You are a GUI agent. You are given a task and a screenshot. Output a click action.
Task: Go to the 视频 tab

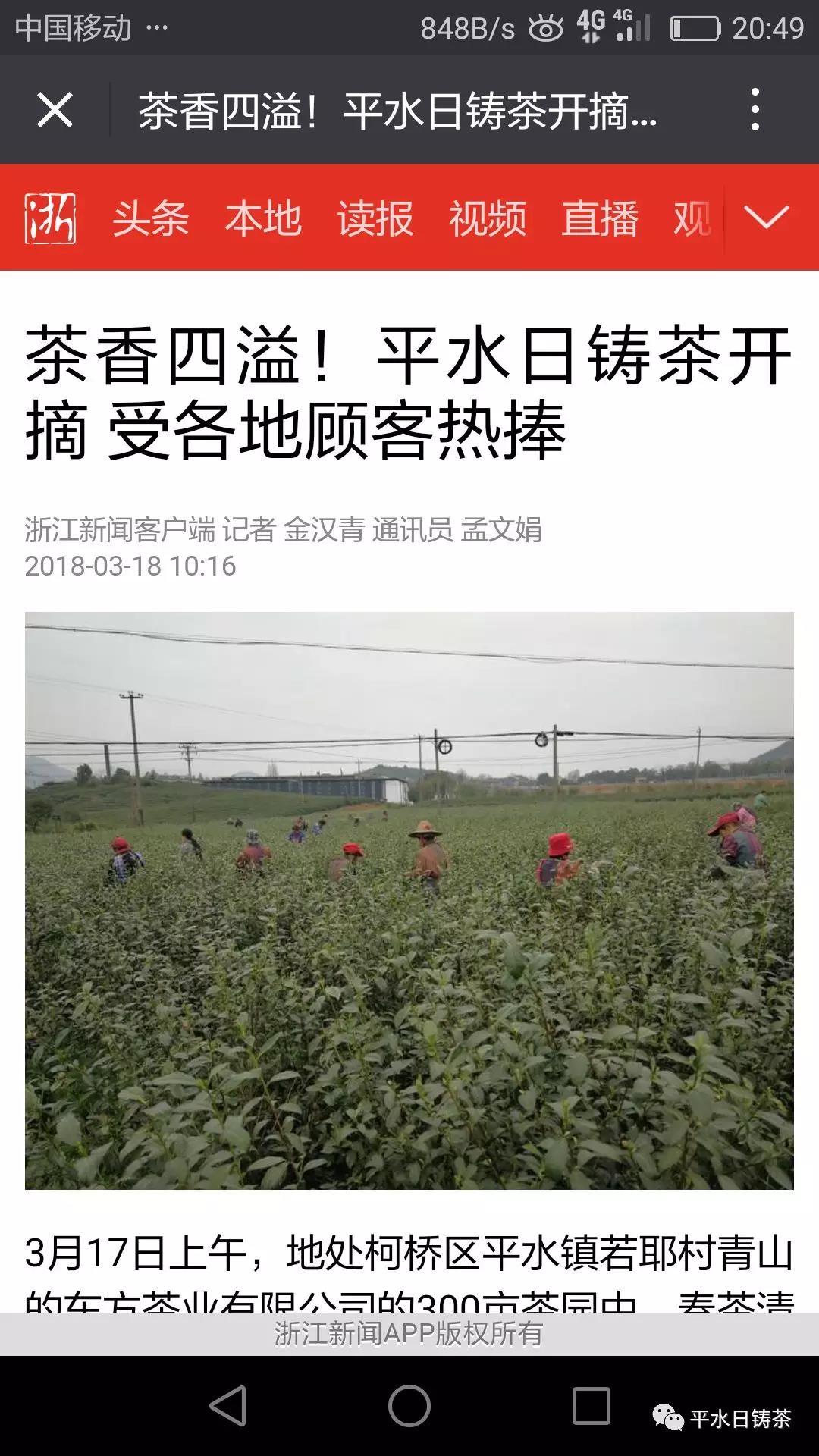[x=487, y=218]
